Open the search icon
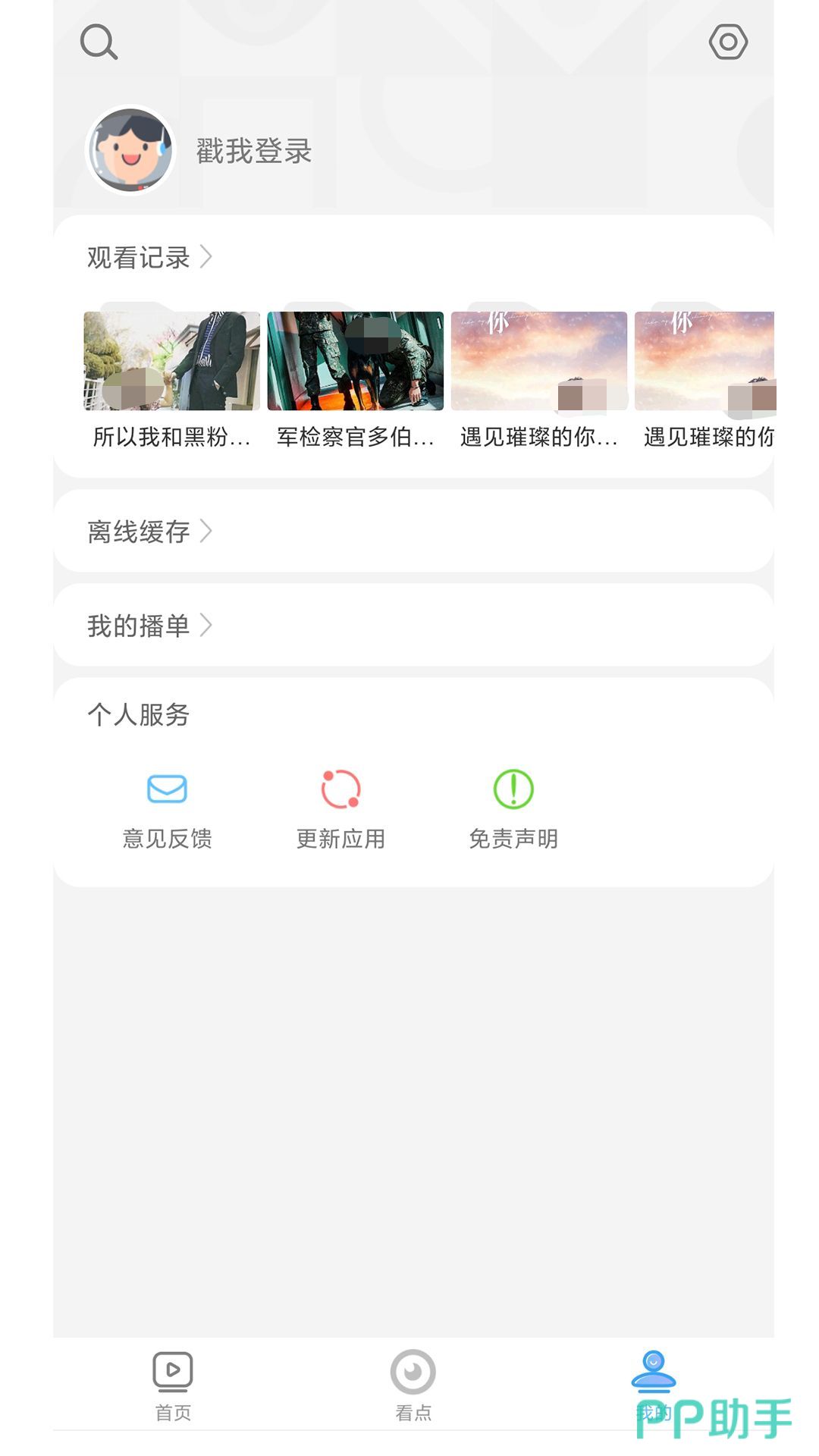819x1456 pixels. point(99,42)
